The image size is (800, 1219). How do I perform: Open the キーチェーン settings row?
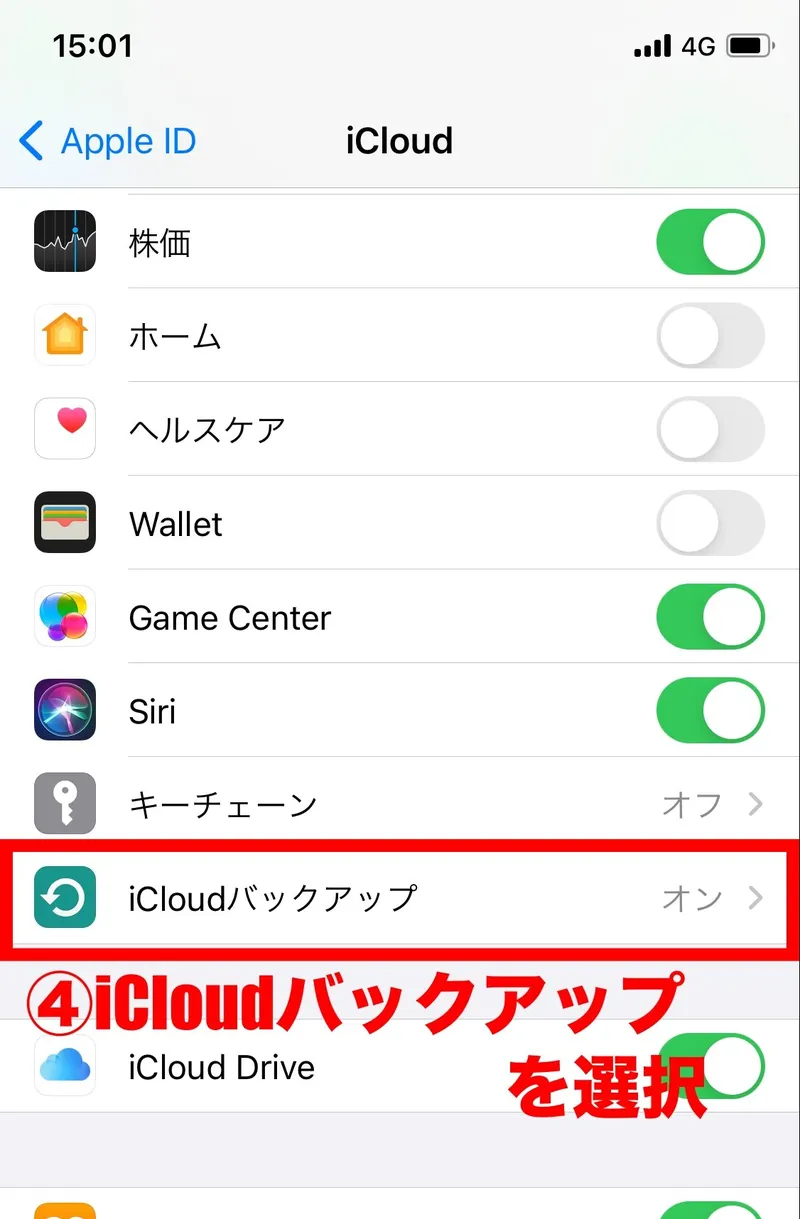[x=400, y=804]
